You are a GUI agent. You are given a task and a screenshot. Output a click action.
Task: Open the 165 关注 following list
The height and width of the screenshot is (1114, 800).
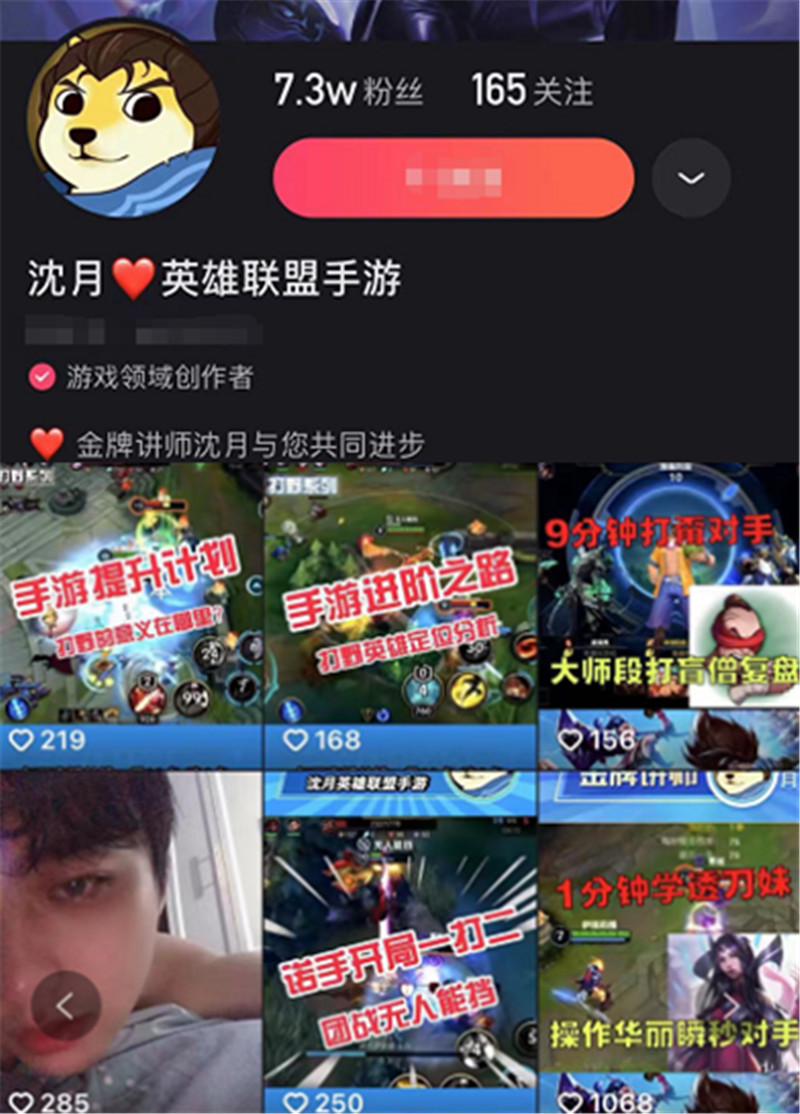533,86
